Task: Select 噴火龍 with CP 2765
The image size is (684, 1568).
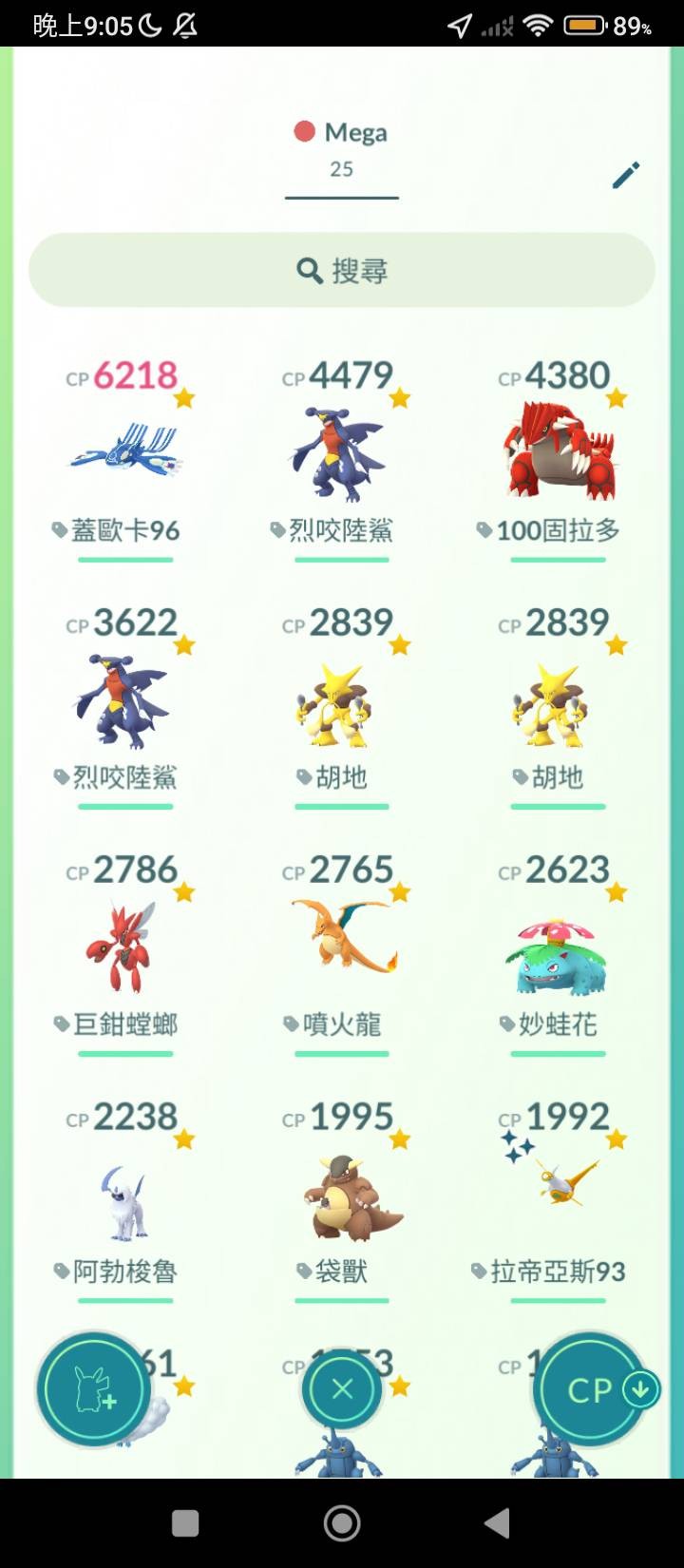Action: click(x=340, y=947)
